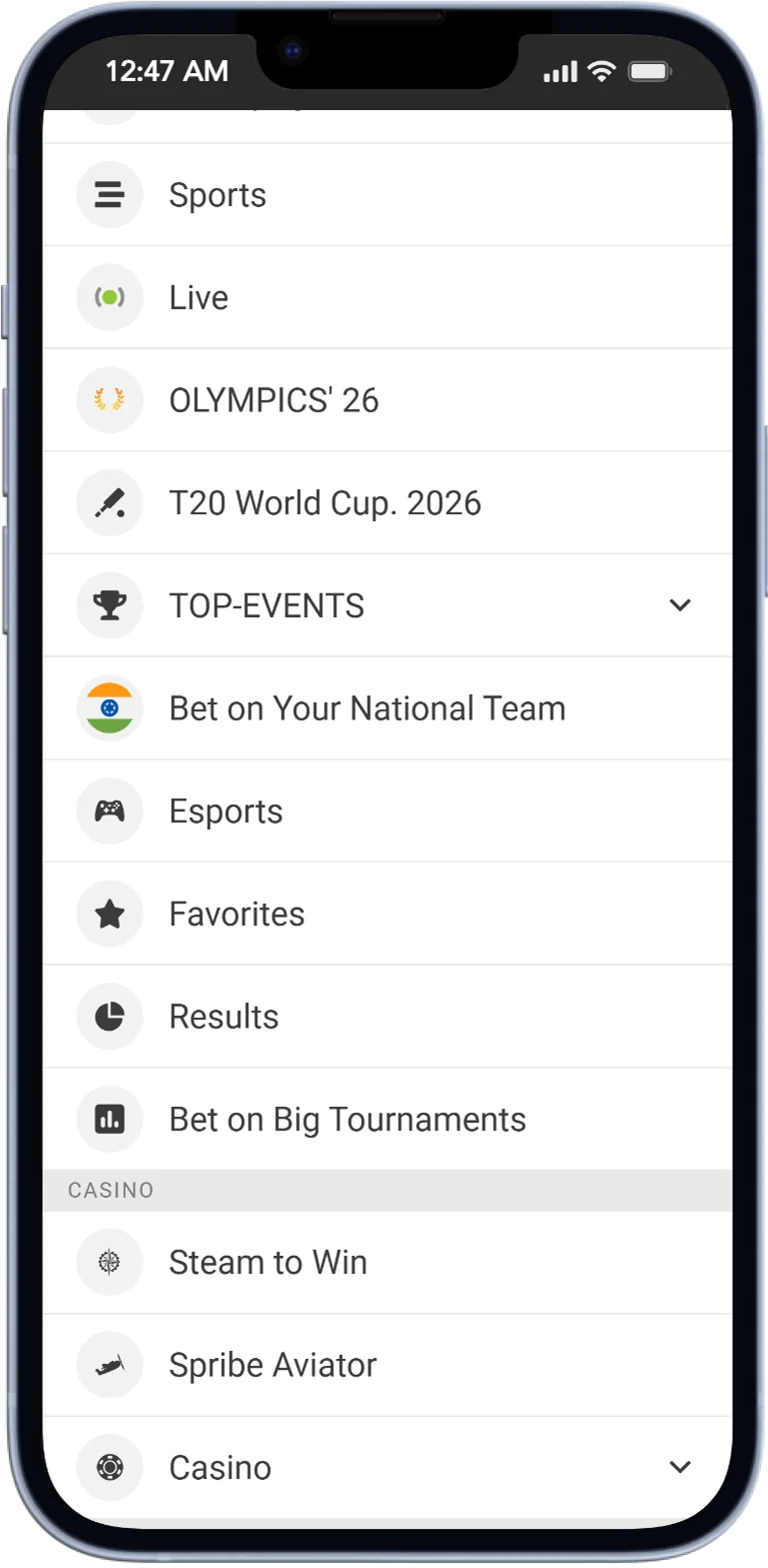Expand the TOP-EVENTS section
Image resolution: width=768 pixels, height=1568 pixels.
point(681,605)
